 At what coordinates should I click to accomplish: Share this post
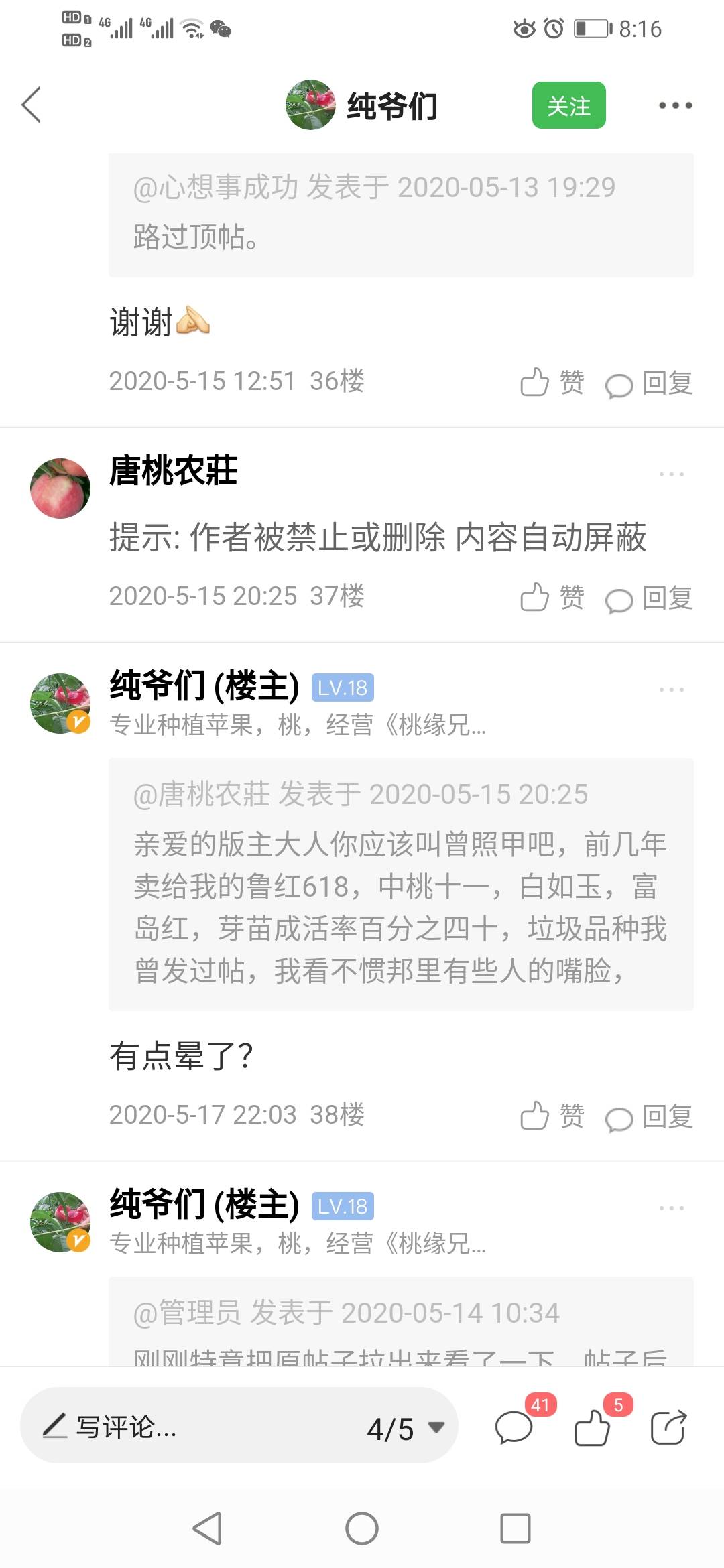668,1427
